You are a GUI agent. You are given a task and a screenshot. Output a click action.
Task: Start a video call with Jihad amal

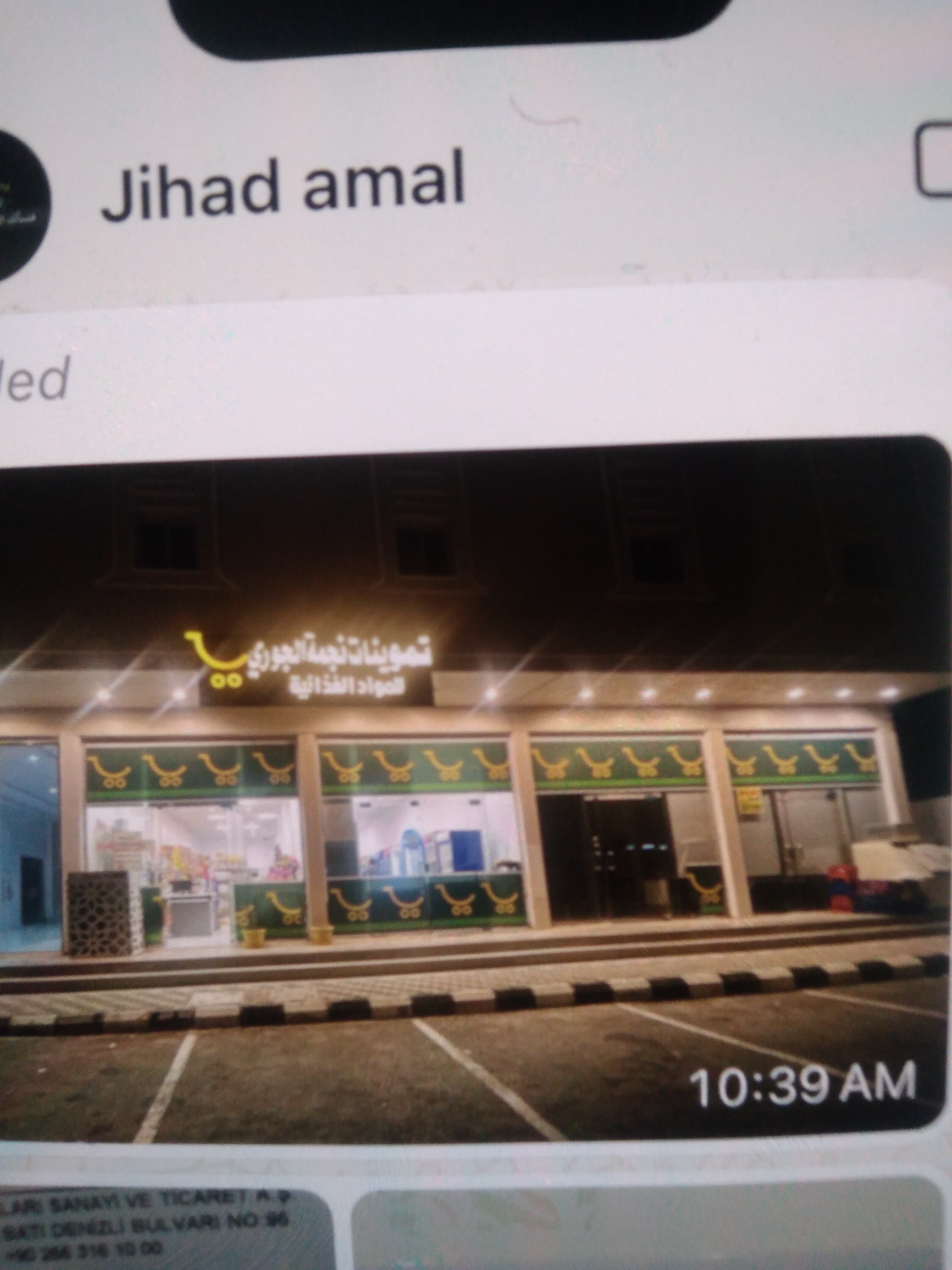coord(935,160)
